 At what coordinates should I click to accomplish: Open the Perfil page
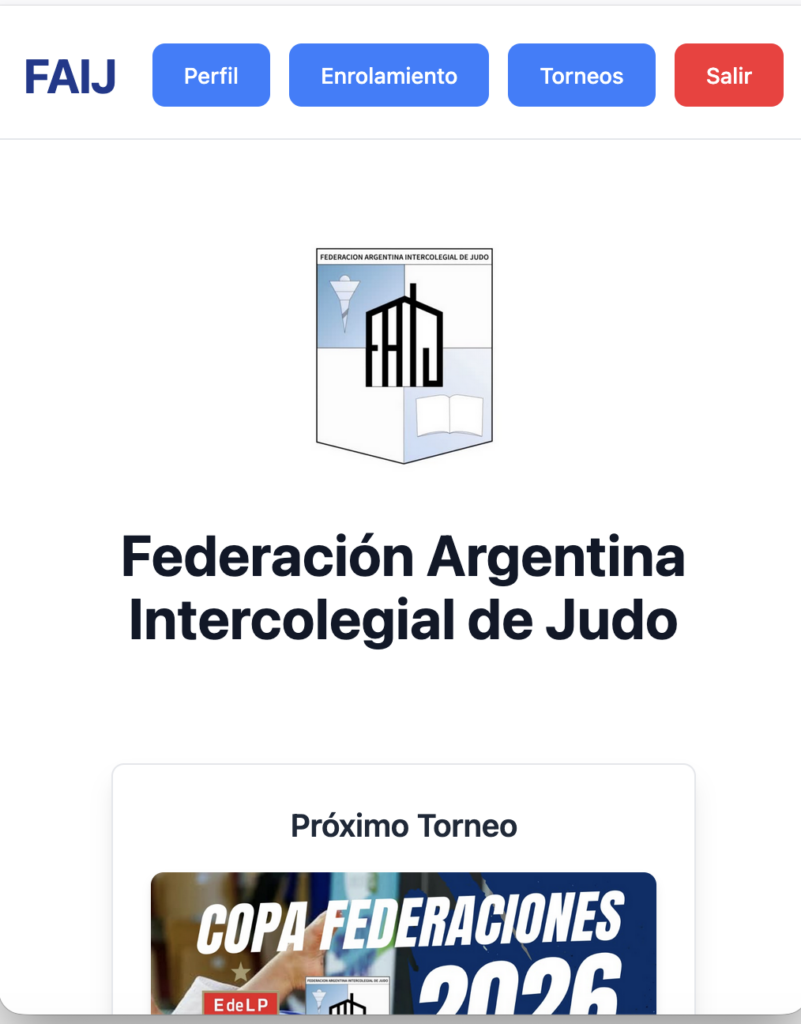coord(211,75)
